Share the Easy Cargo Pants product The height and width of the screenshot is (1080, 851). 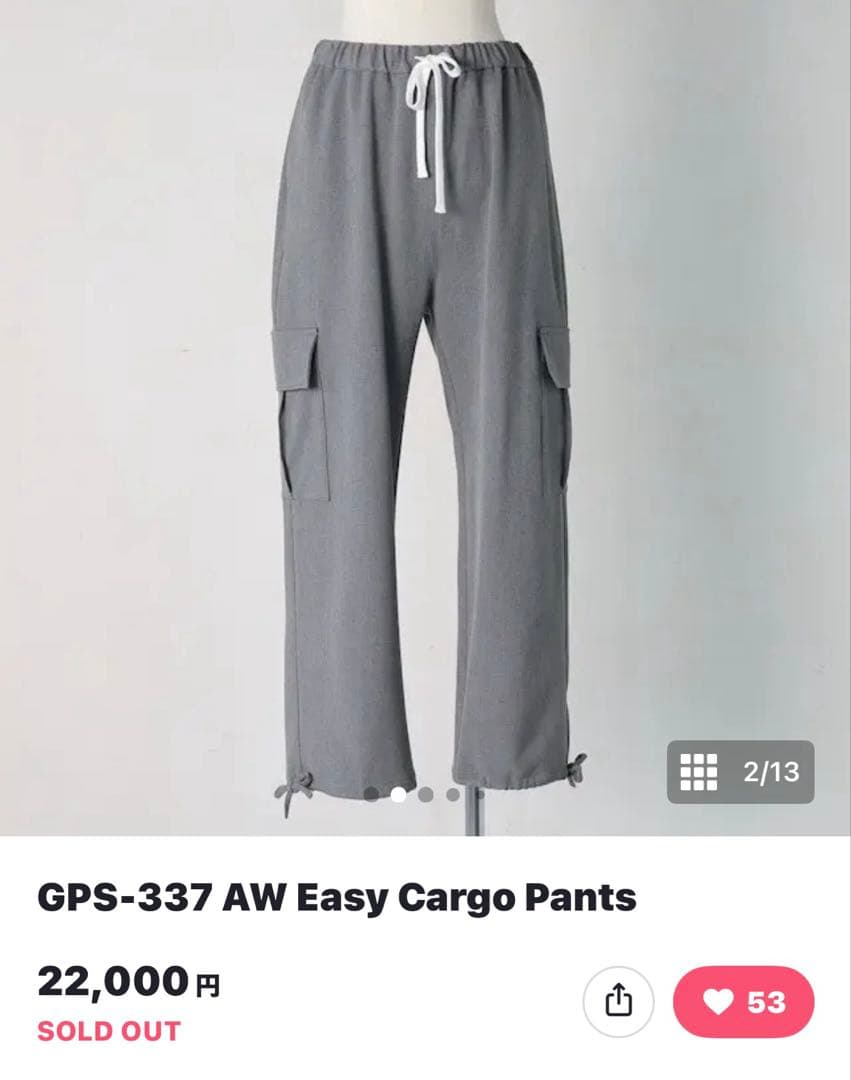619,1001
